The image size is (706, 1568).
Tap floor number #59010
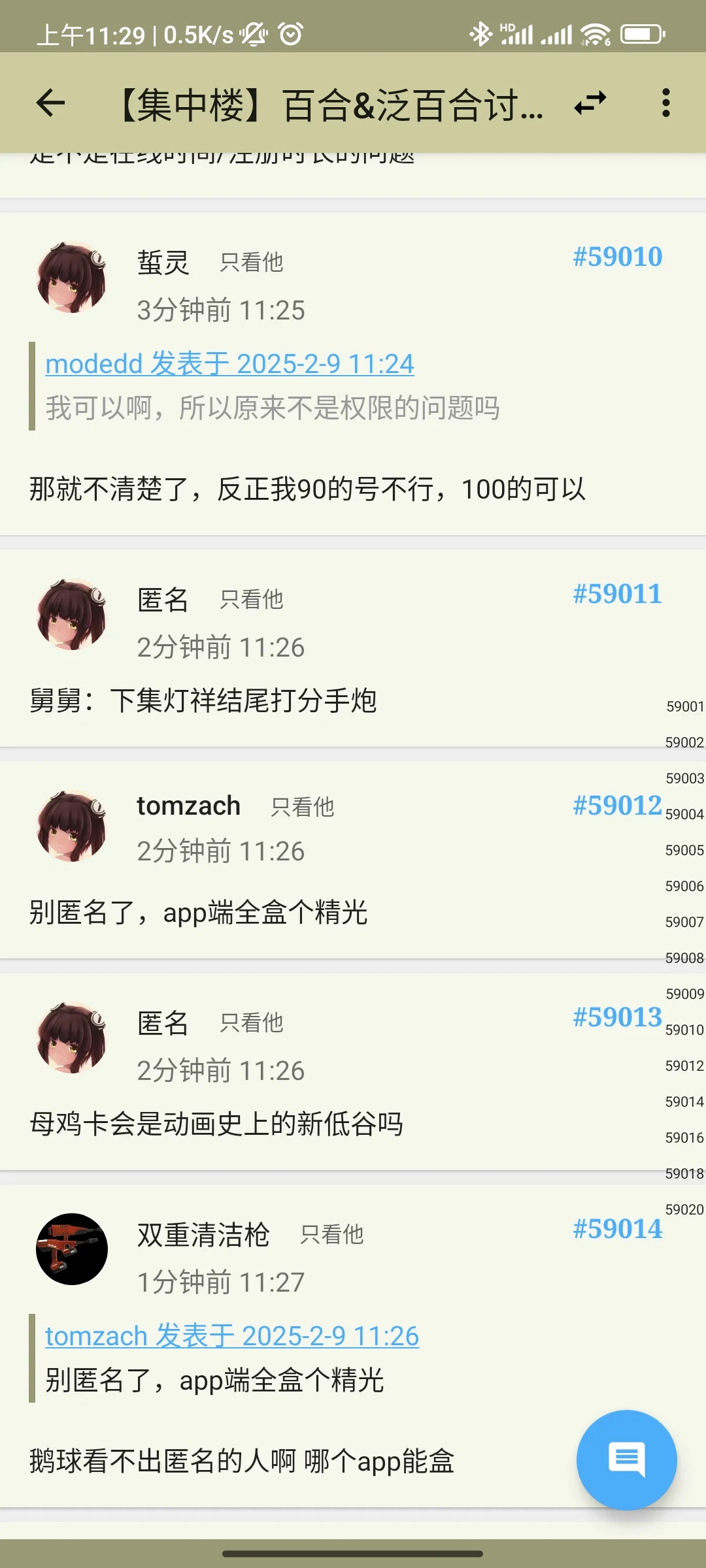point(617,257)
